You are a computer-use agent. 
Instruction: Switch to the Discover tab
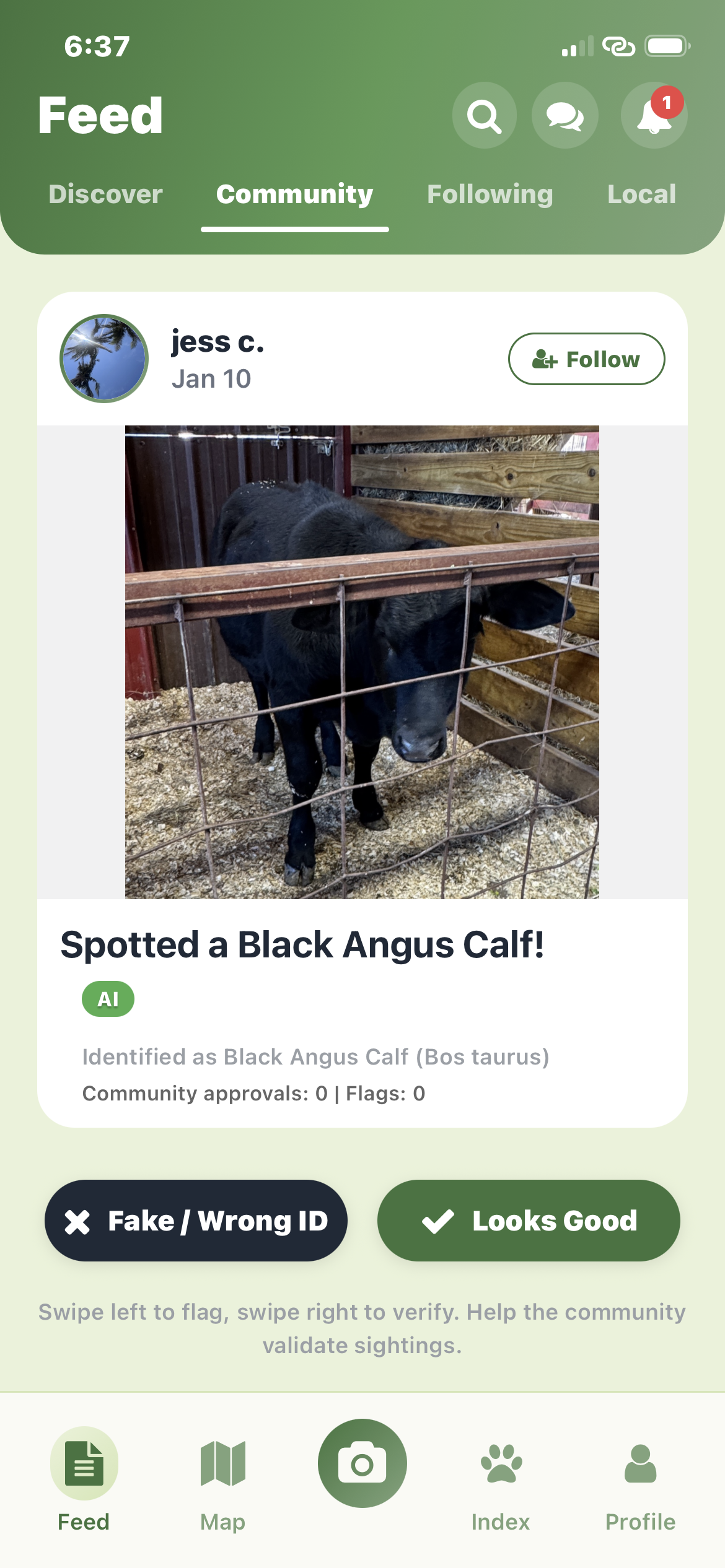click(106, 194)
